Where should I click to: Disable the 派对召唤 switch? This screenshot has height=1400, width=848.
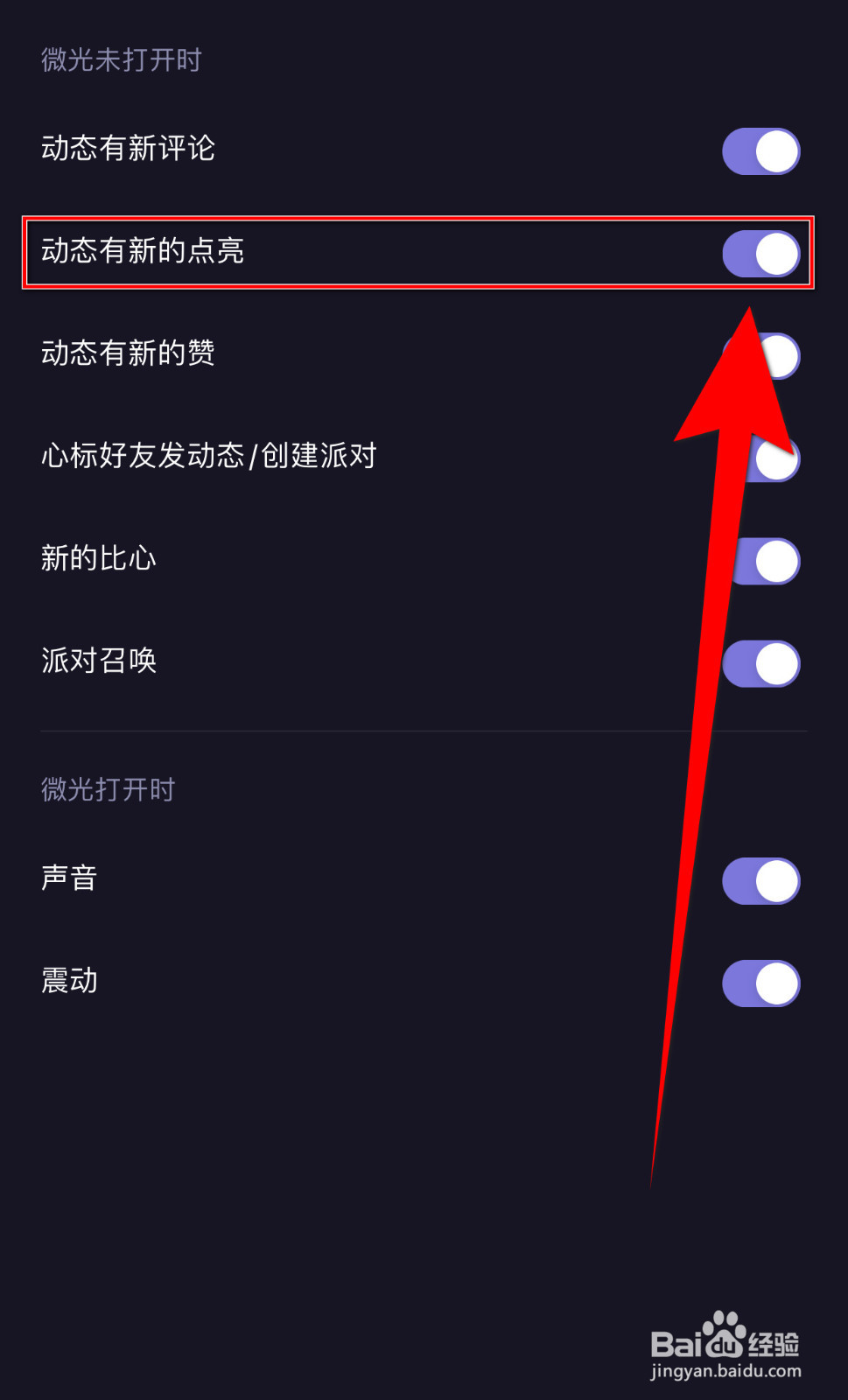760,662
